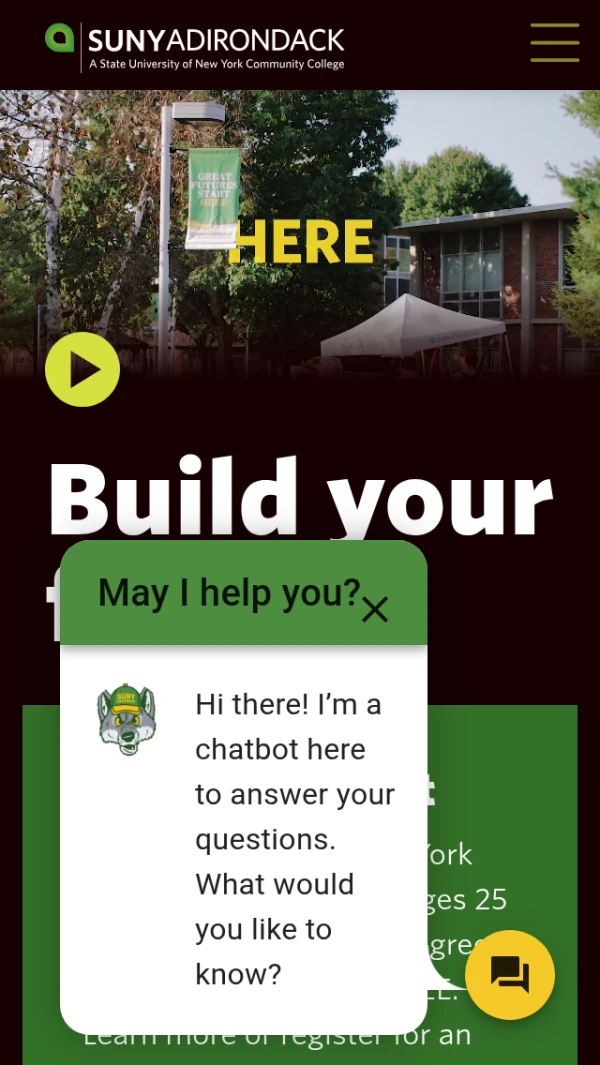Close the May I help you popup
This screenshot has width=600, height=1065.
click(375, 609)
